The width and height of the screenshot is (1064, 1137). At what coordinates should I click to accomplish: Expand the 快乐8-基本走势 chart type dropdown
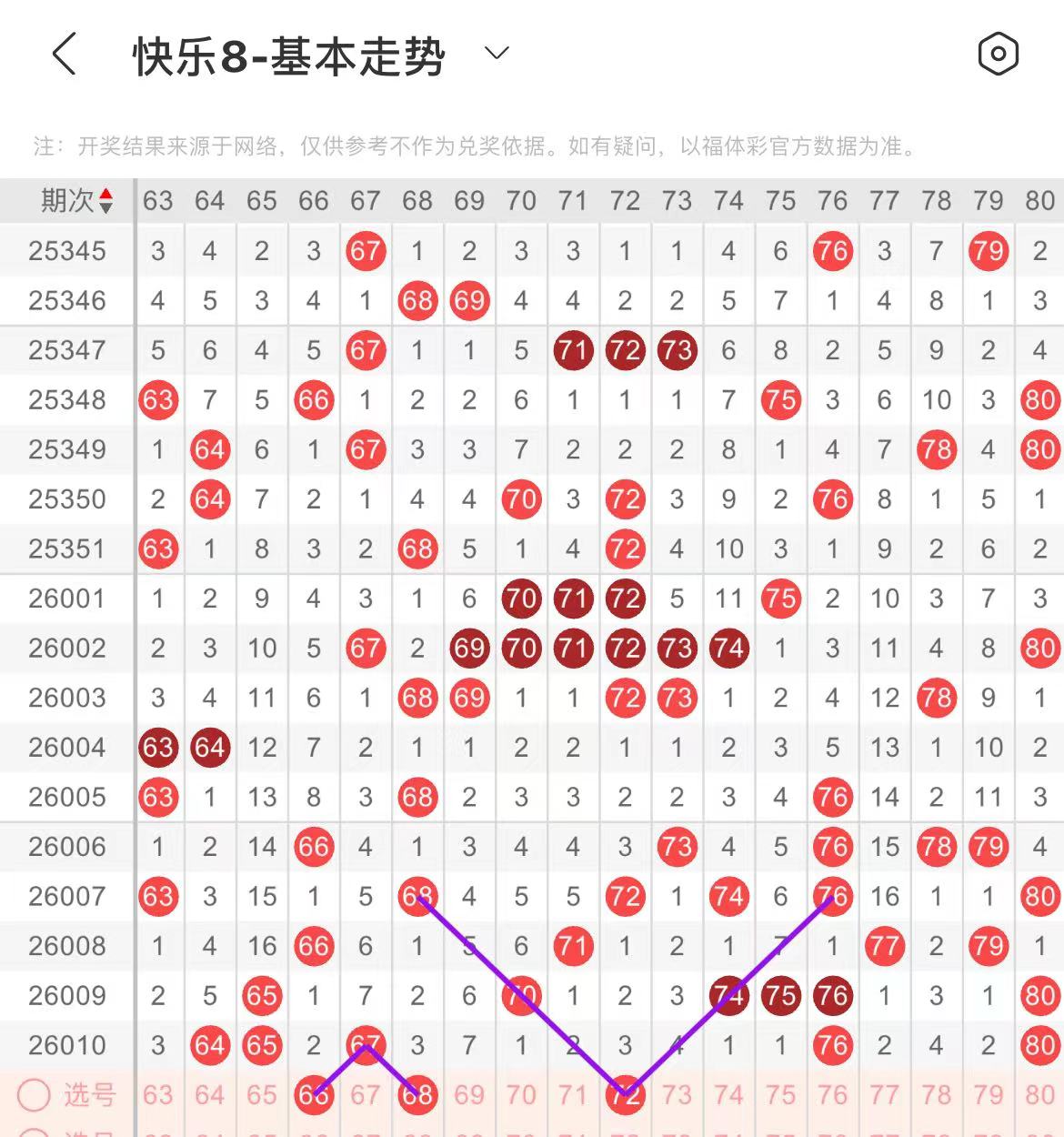(x=497, y=54)
